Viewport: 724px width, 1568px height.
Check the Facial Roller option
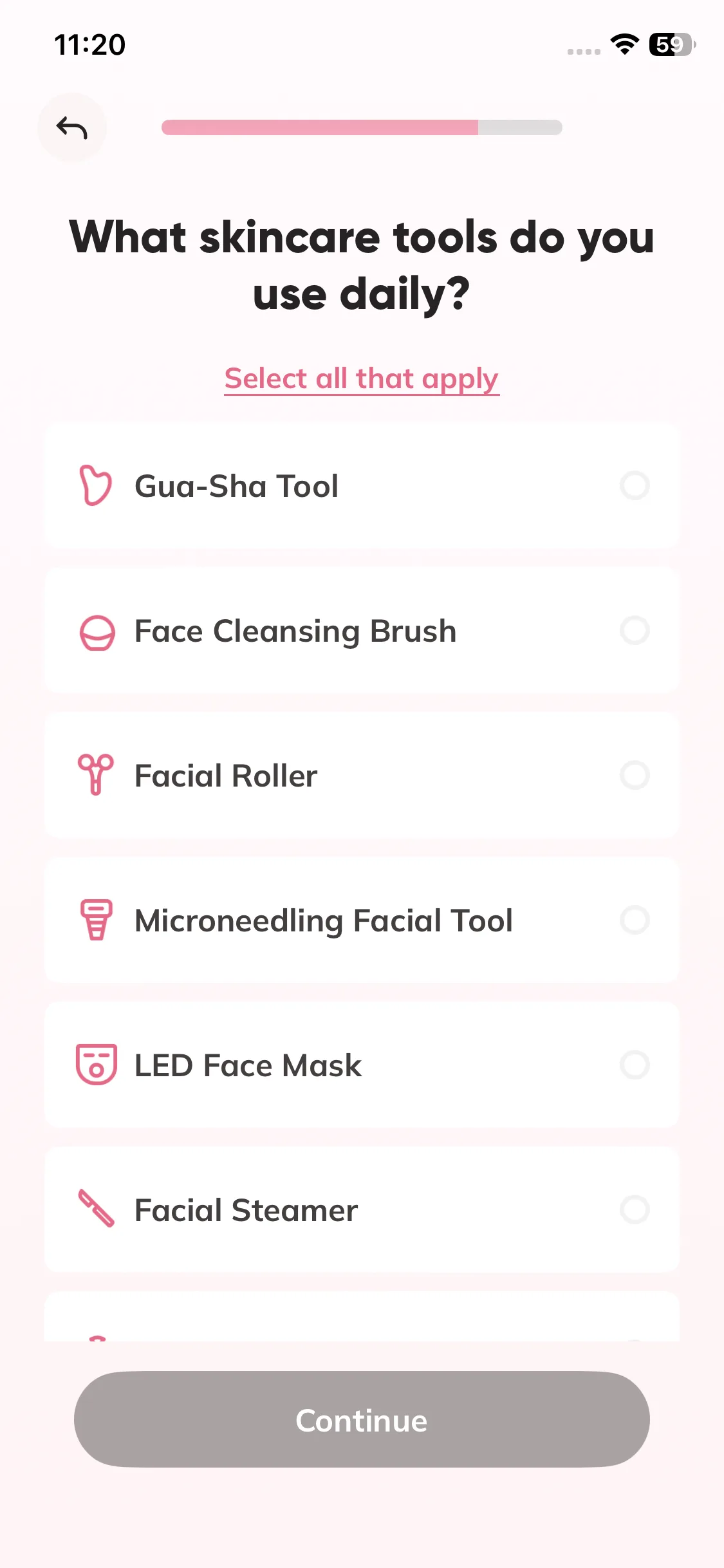click(362, 775)
